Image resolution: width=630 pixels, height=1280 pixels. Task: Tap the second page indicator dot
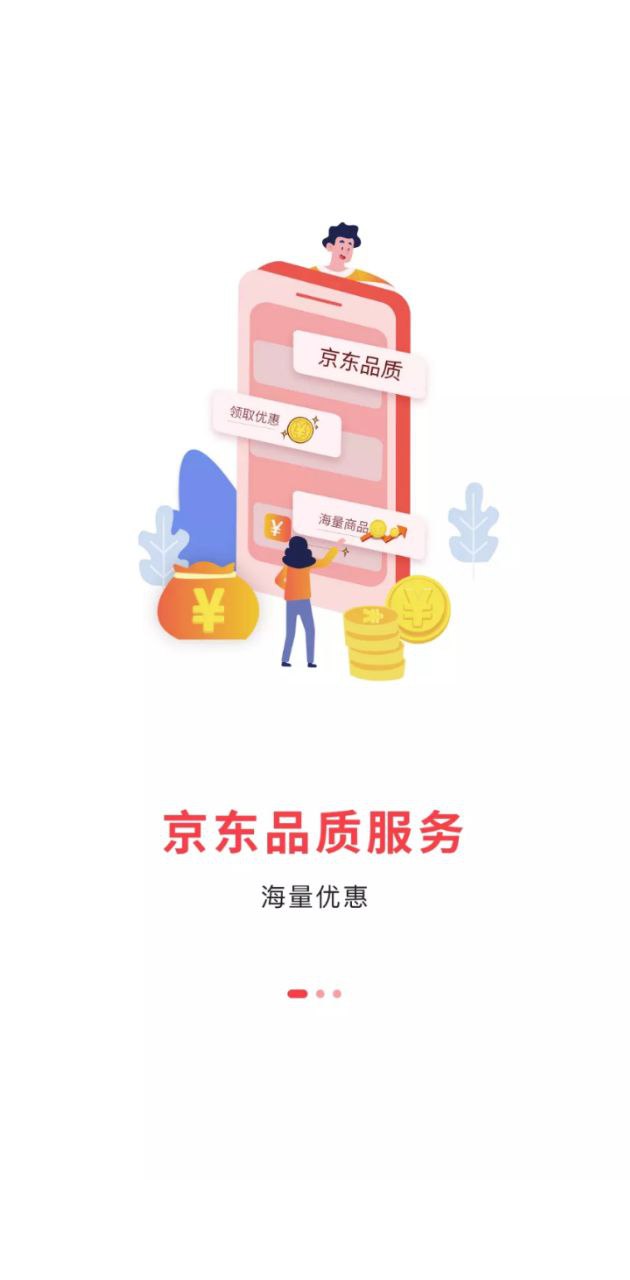(320, 994)
